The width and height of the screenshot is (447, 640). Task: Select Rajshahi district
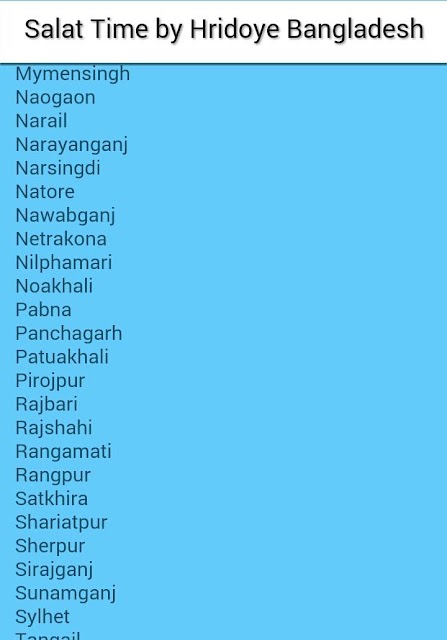[54, 429]
